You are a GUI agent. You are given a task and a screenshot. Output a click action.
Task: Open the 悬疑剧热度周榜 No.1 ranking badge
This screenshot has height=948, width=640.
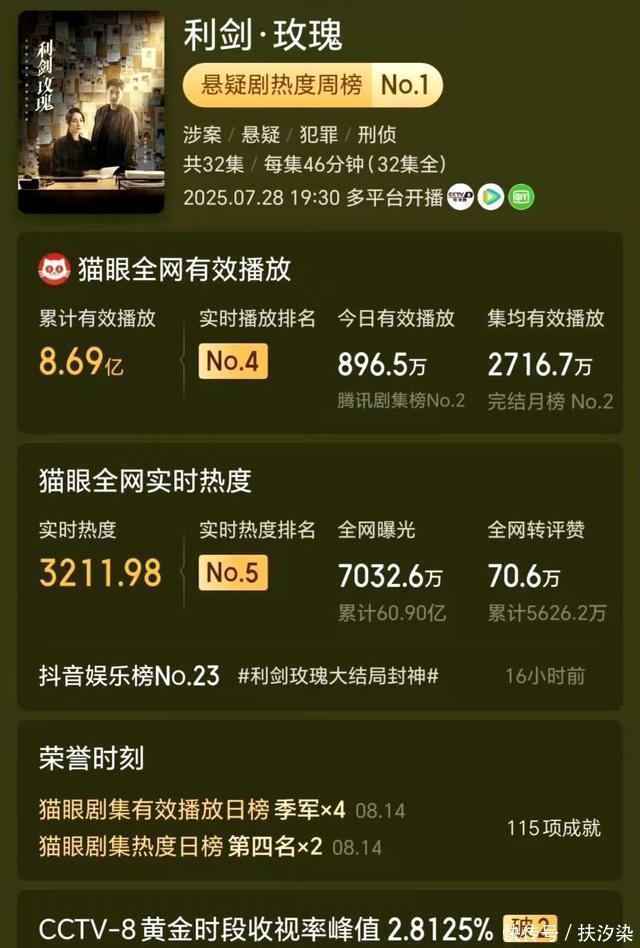[312, 85]
